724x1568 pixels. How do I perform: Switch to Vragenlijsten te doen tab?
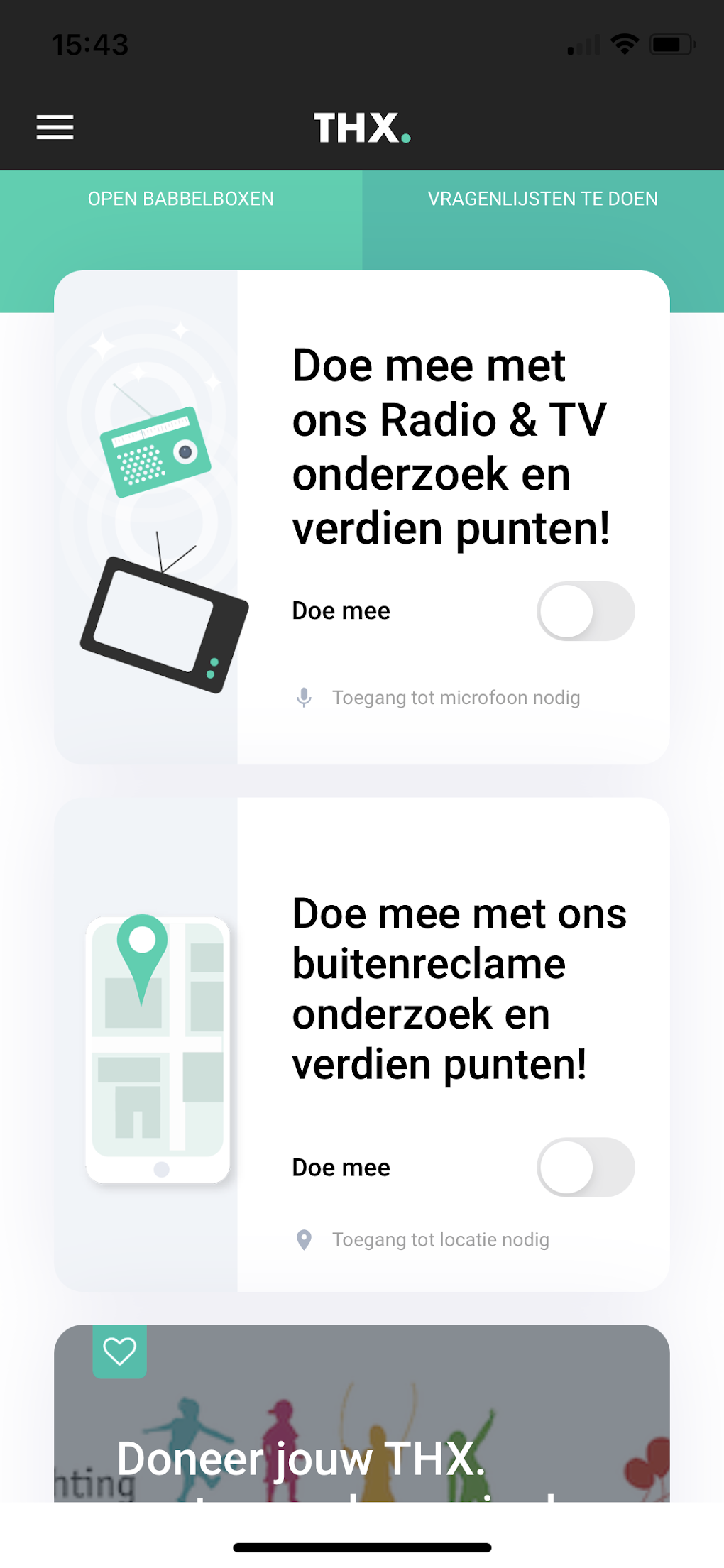(x=542, y=199)
